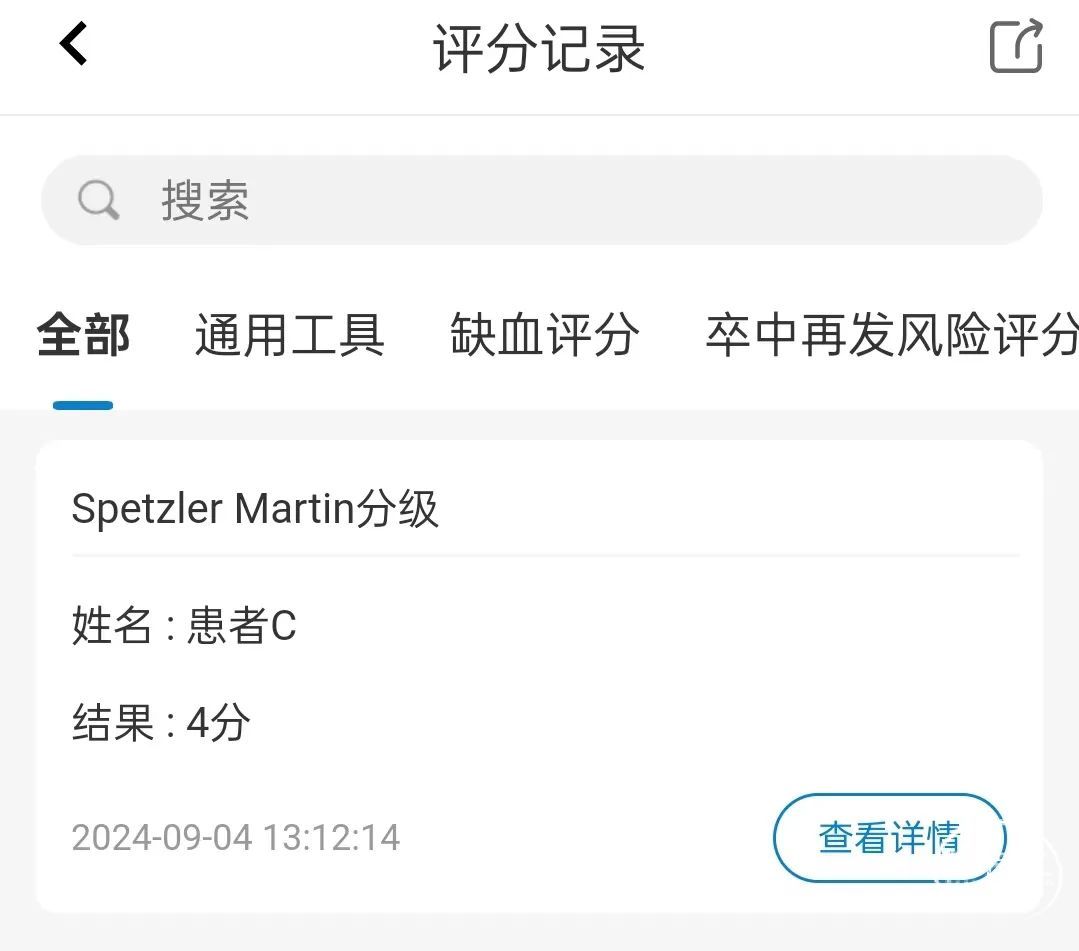
Task: Open the 卒中再发风险评分 tab
Action: [x=890, y=335]
